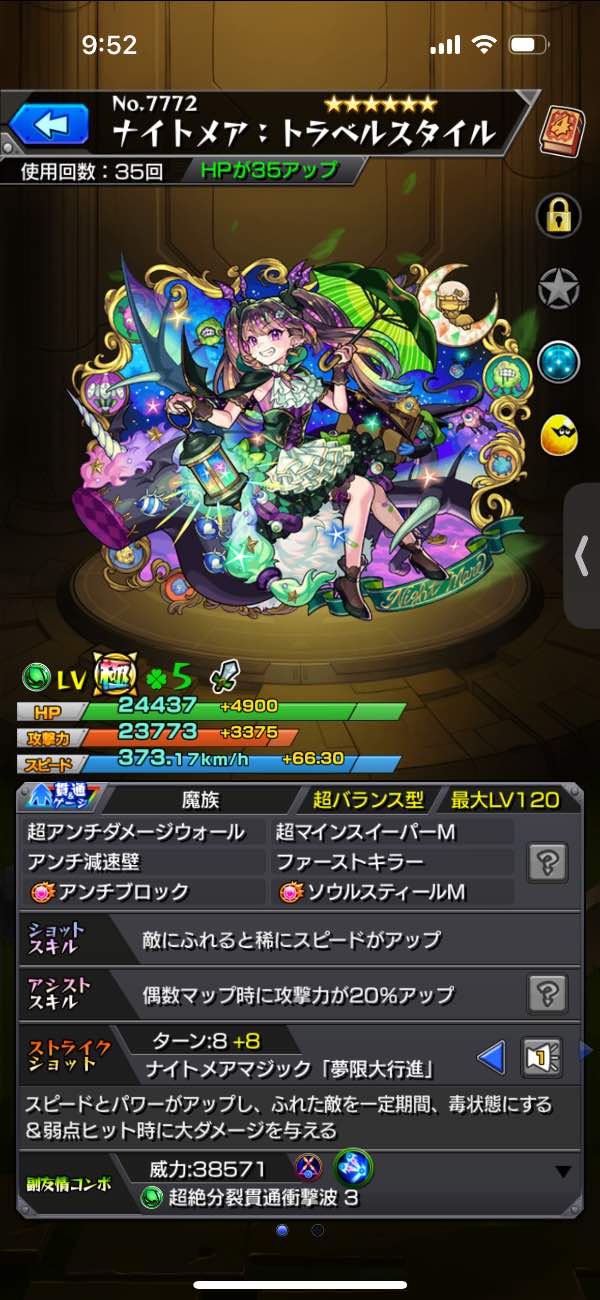
Task: Open the help question mark beside abilities
Action: [x=549, y=861]
